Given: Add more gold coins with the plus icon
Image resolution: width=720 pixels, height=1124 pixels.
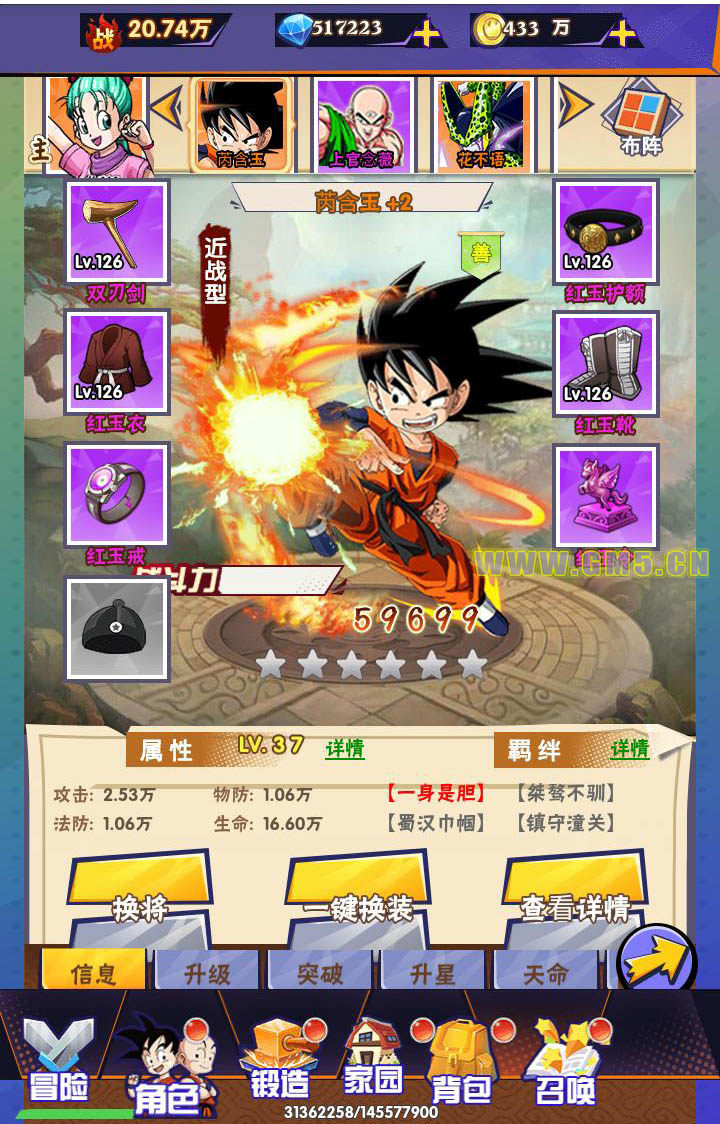Looking at the screenshot, I should [x=622, y=33].
